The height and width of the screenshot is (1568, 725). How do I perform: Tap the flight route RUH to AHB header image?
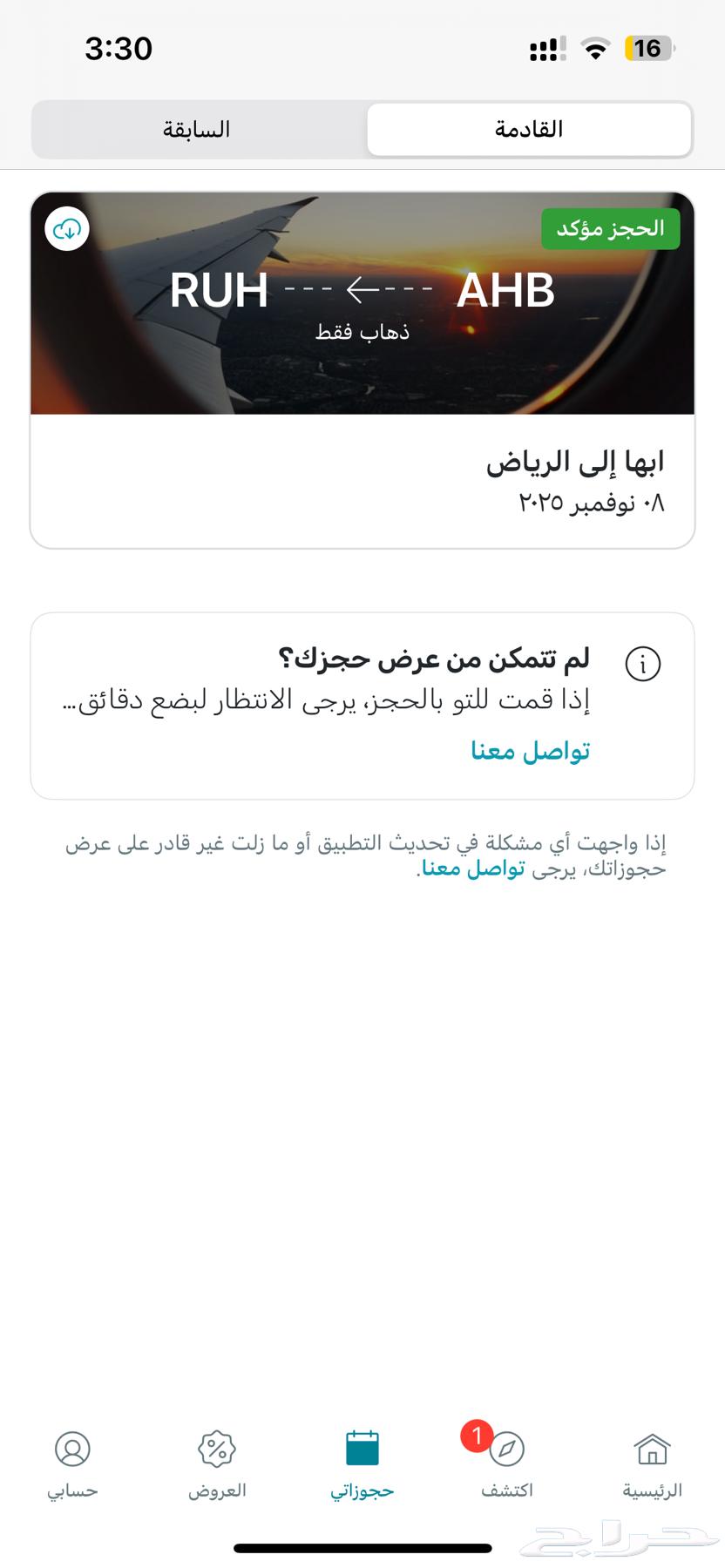click(x=362, y=292)
